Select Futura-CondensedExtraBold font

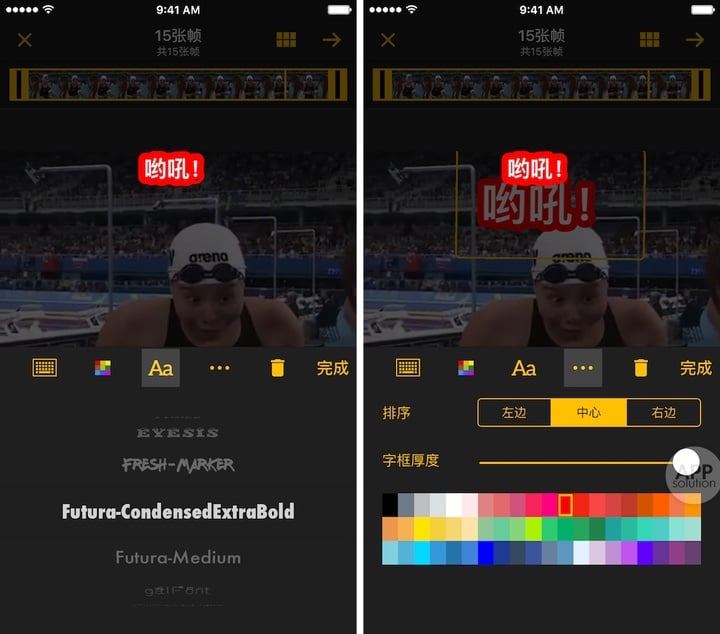(178, 512)
